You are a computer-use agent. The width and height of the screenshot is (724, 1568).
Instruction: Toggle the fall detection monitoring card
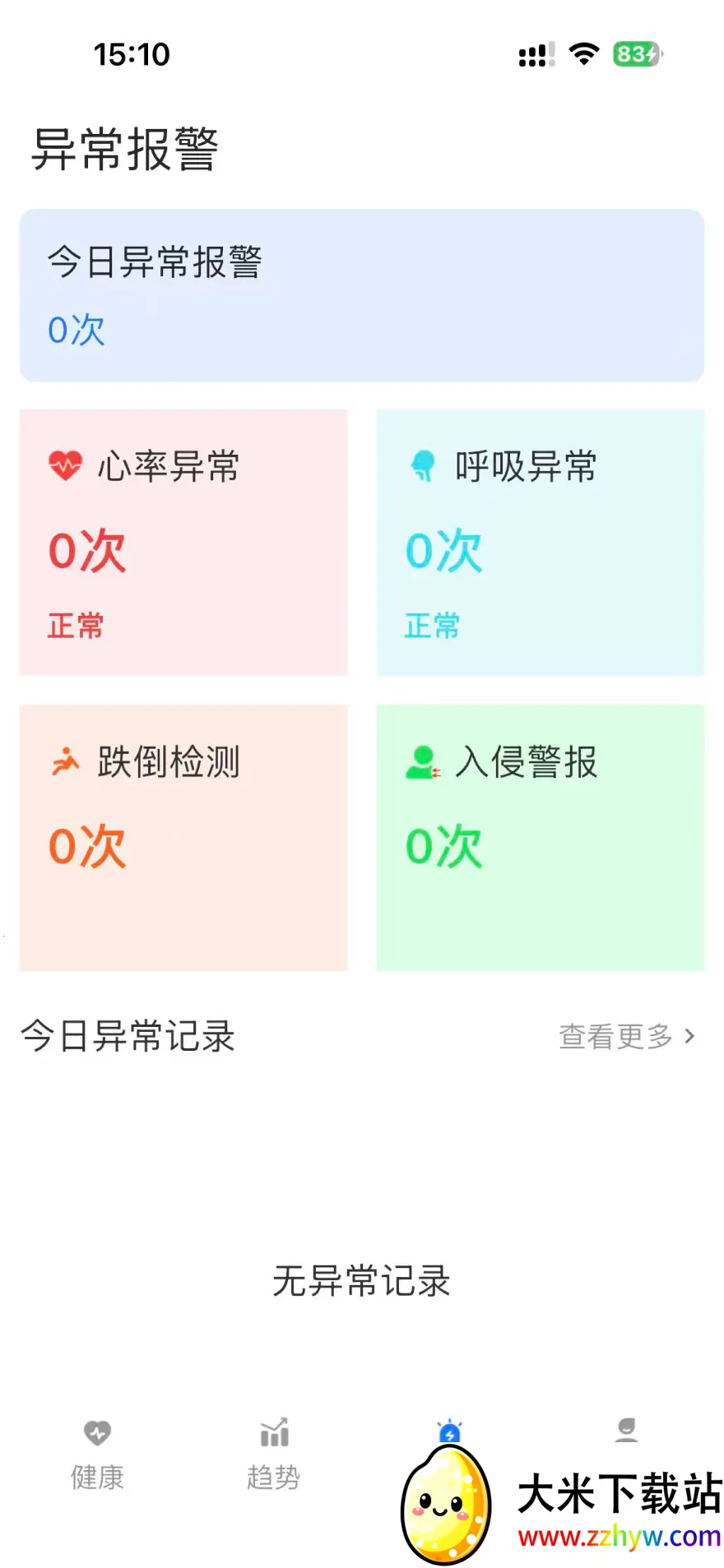coord(183,839)
